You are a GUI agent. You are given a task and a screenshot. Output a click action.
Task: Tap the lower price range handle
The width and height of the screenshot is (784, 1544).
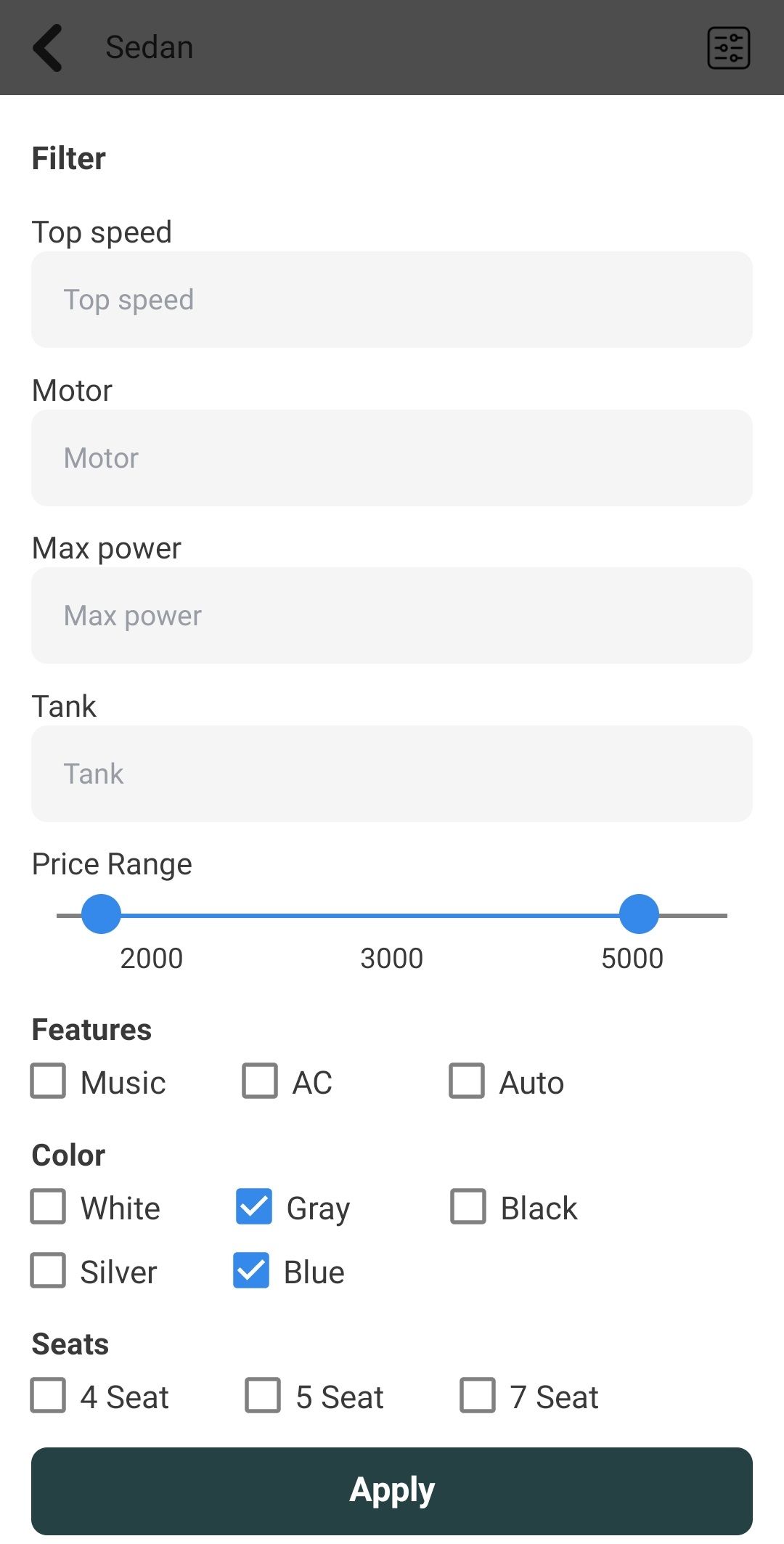tap(101, 914)
